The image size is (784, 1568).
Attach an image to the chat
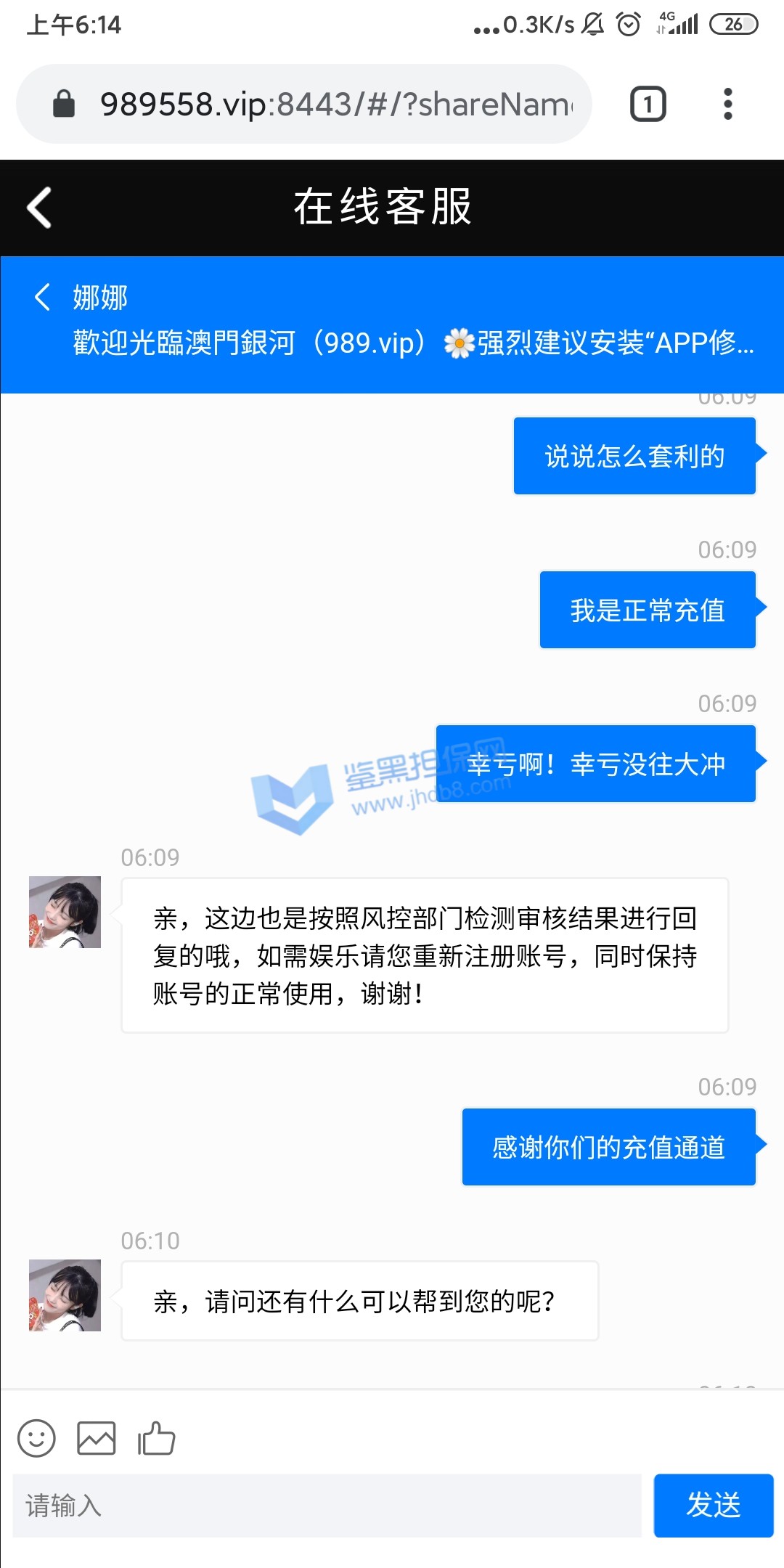pyautogui.click(x=97, y=1438)
